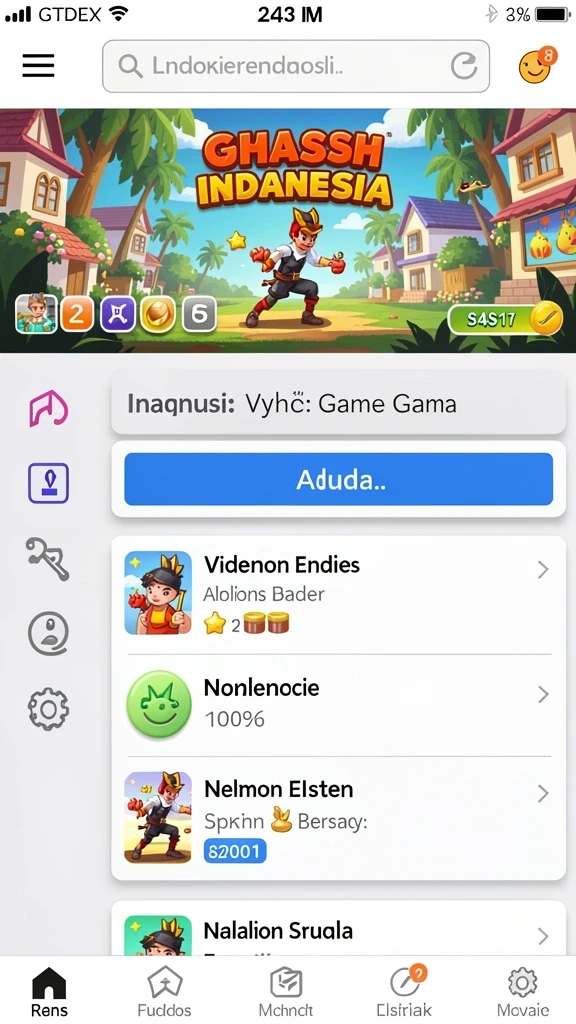This screenshot has width=576, height=1024.
Task: Open the hamburger menu
Action: (x=39, y=66)
